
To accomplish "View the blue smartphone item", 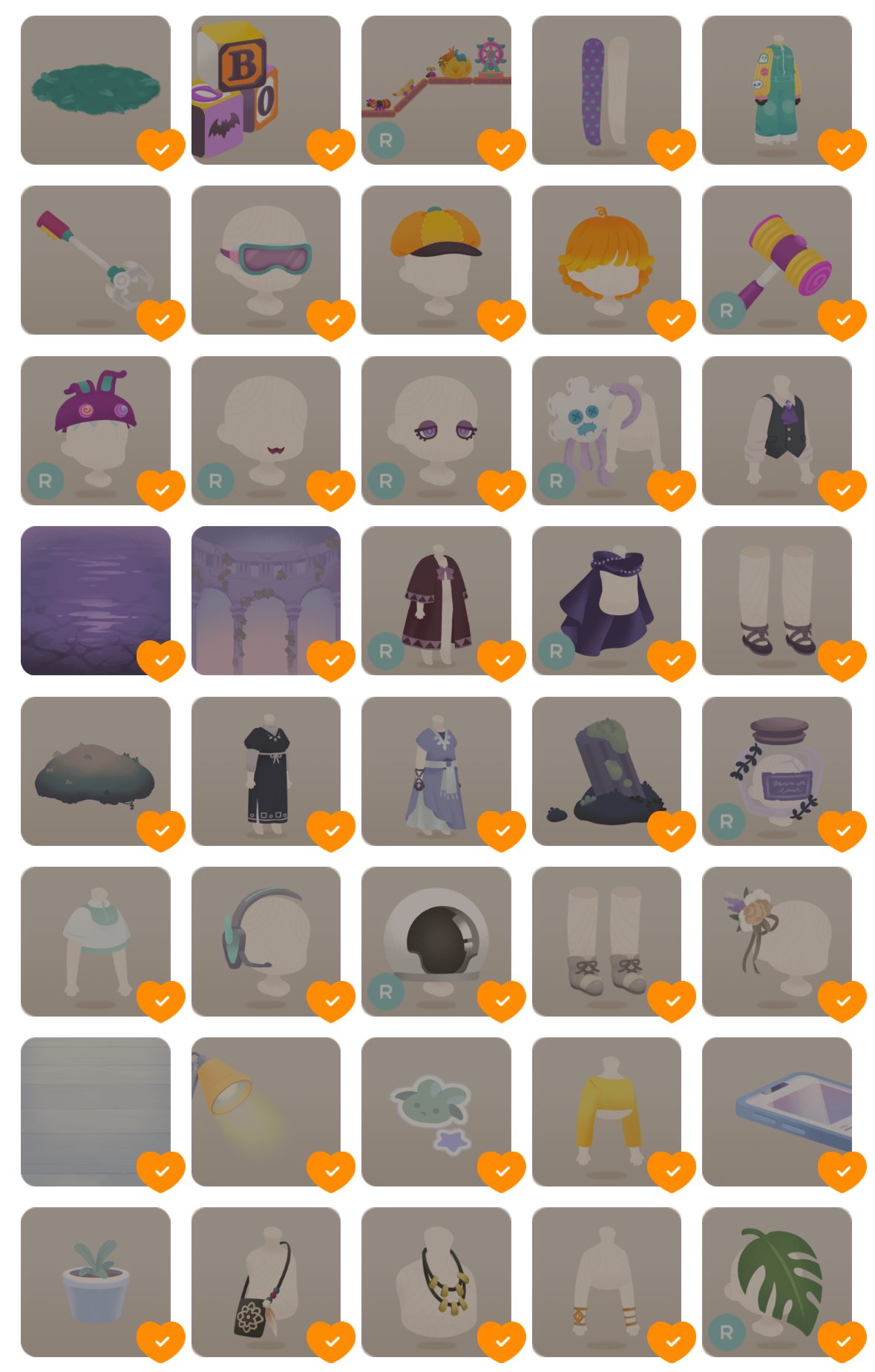I will click(776, 1112).
